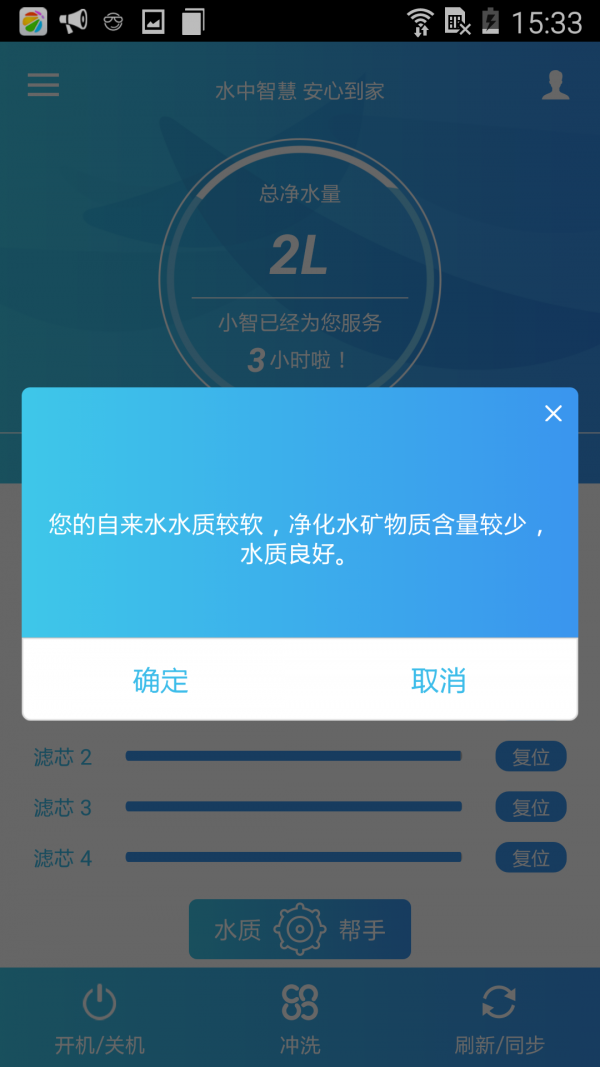
Task: Start flushing with 冲洗
Action: pos(300,1017)
